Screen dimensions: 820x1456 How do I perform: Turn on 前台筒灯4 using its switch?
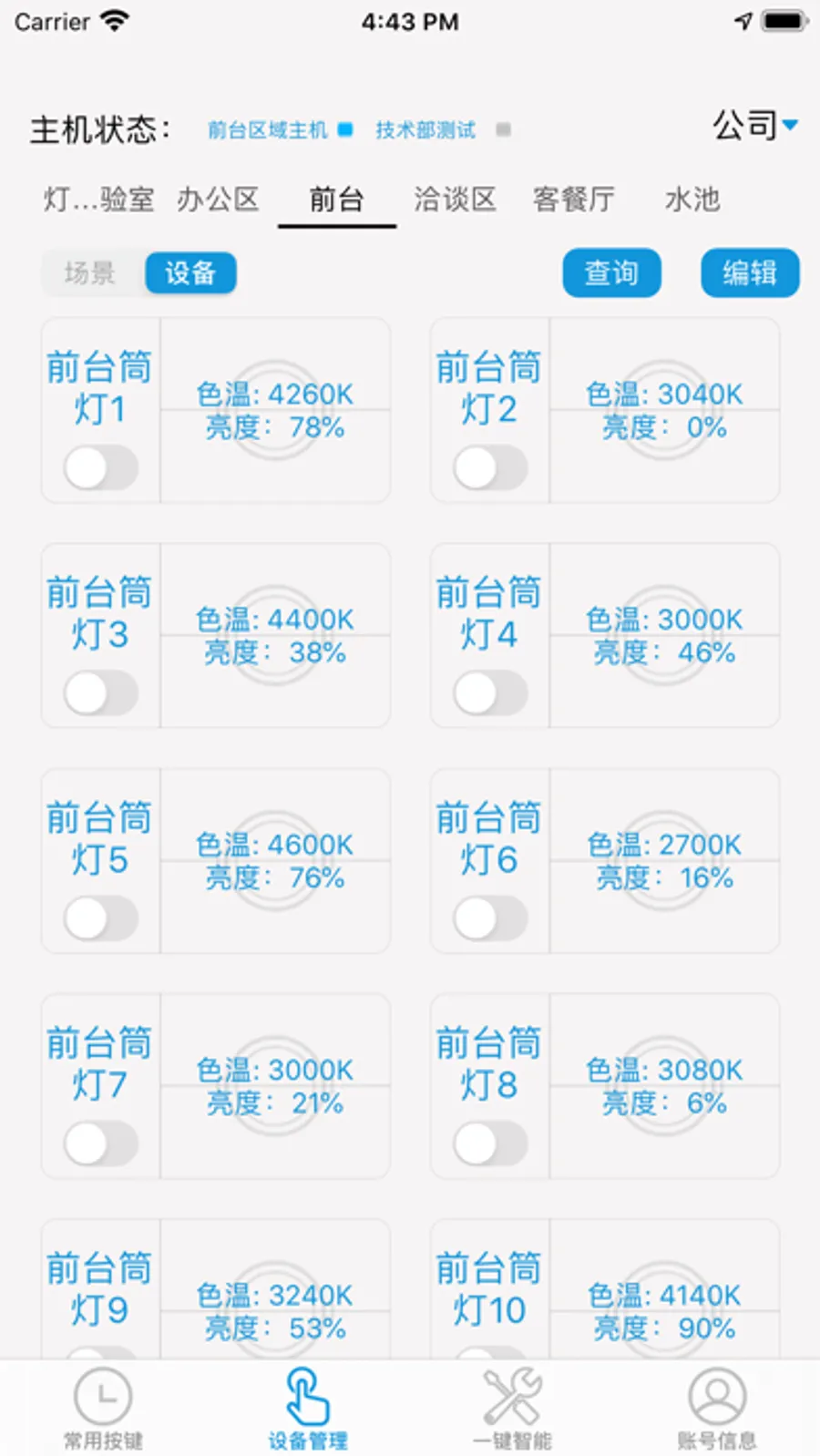coord(489,692)
